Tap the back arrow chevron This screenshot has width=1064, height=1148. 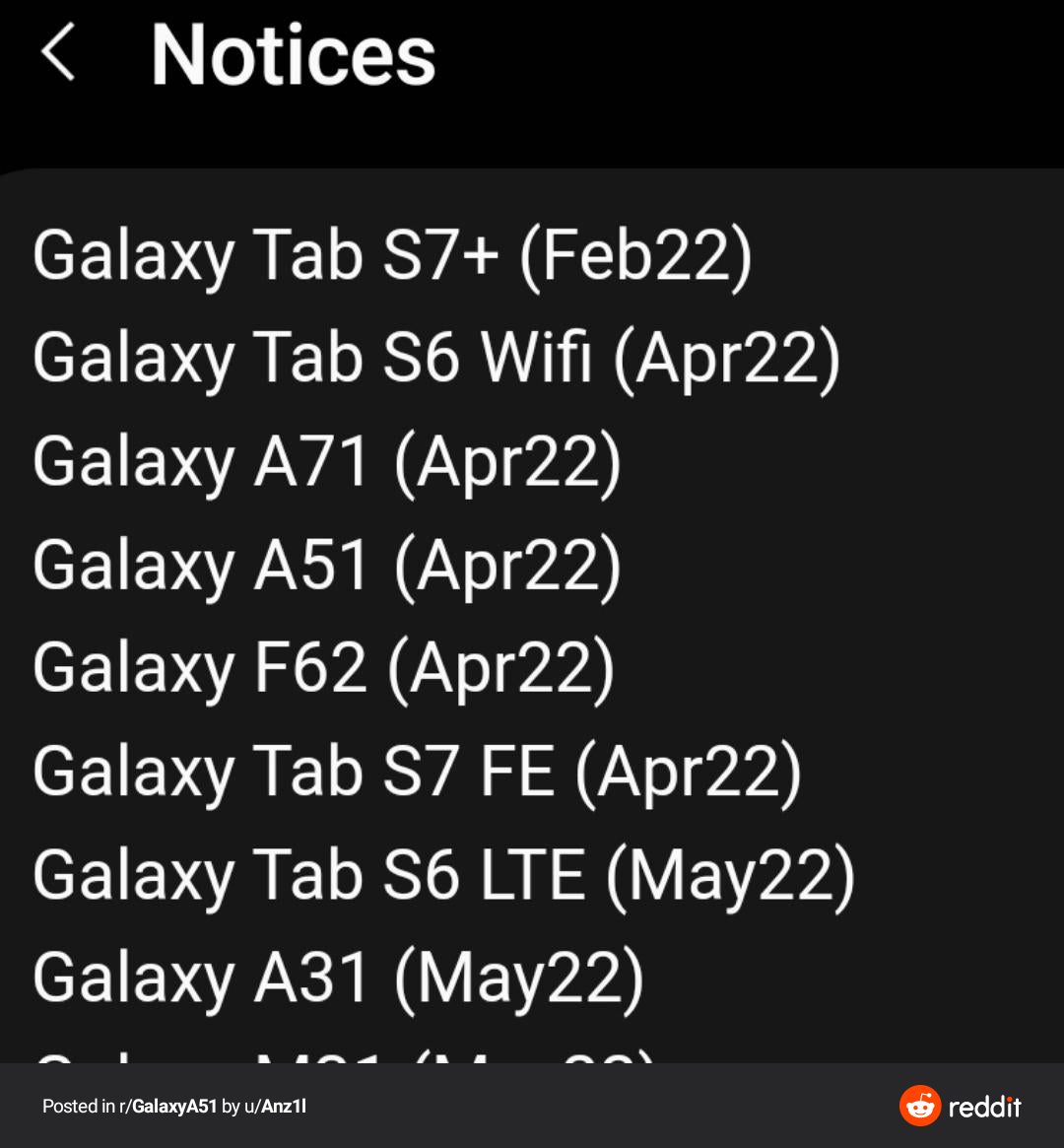59,54
